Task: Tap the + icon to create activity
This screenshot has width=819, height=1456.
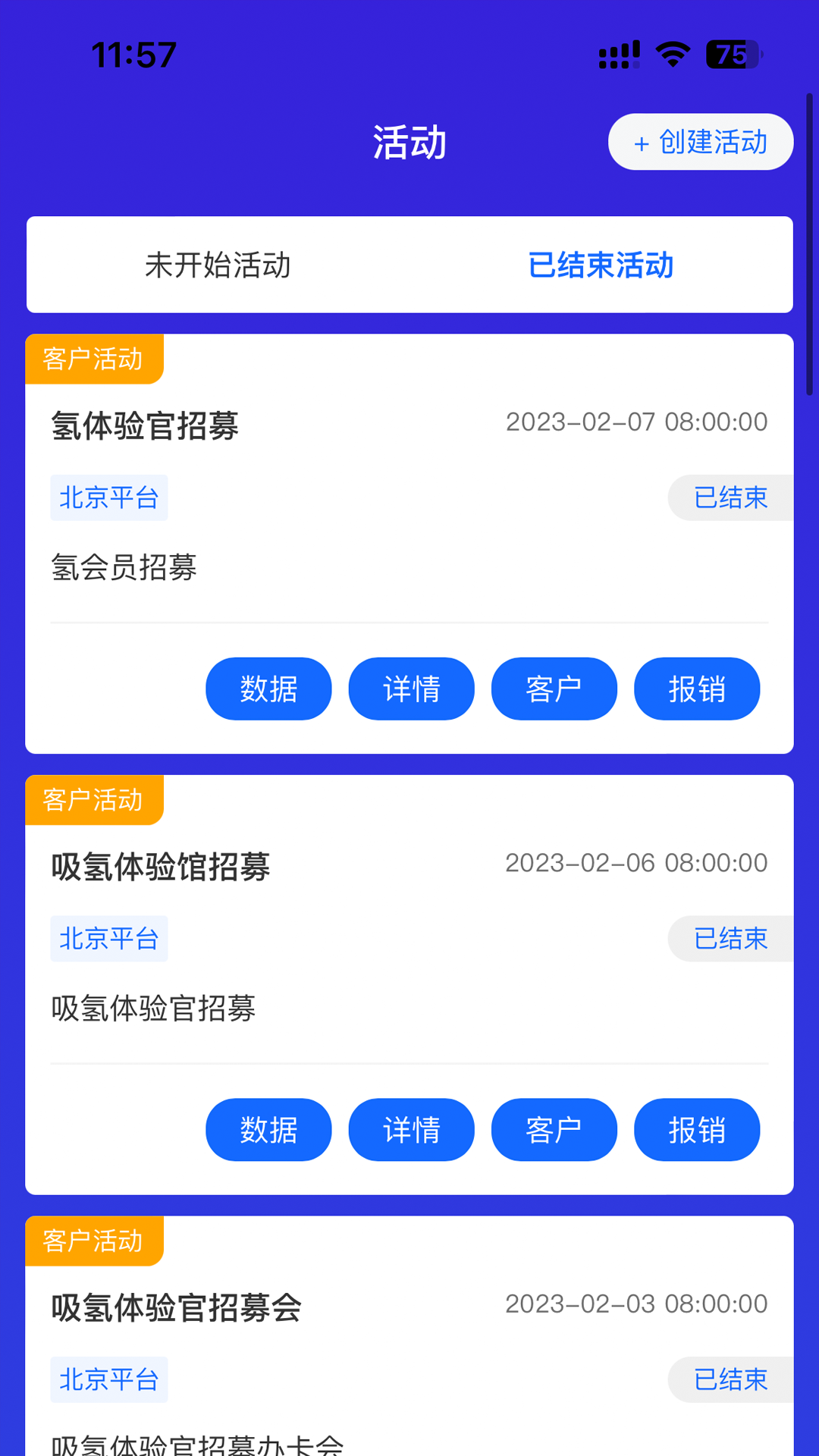Action: point(642,142)
